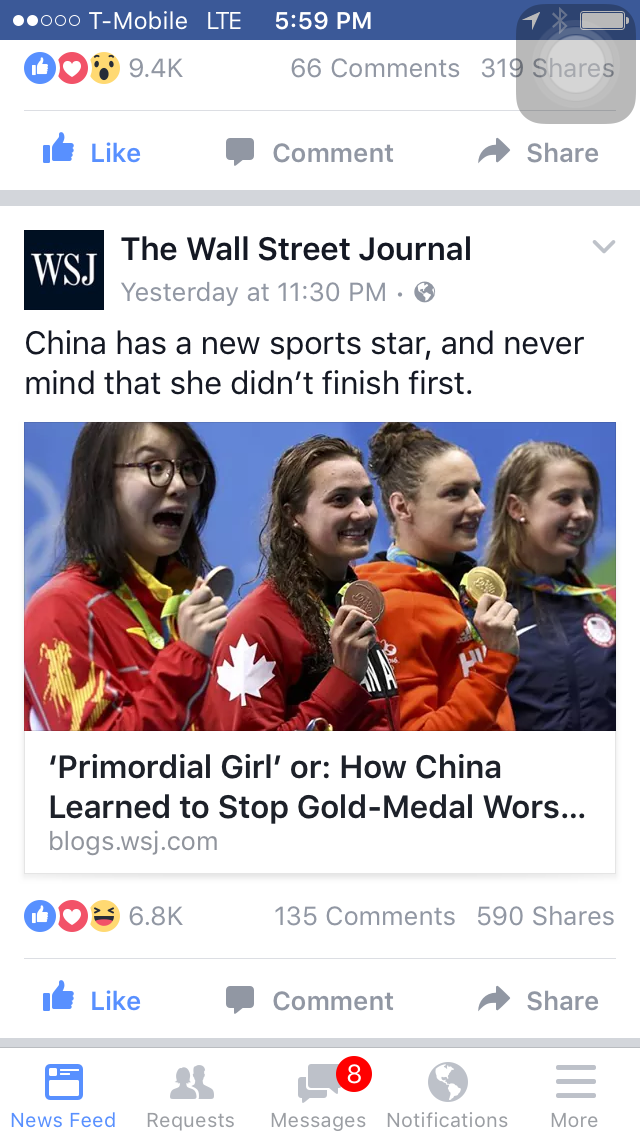Viewport: 640px width, 1136px height.
Task: Share the Wall Street Journal post
Action: 538,1000
